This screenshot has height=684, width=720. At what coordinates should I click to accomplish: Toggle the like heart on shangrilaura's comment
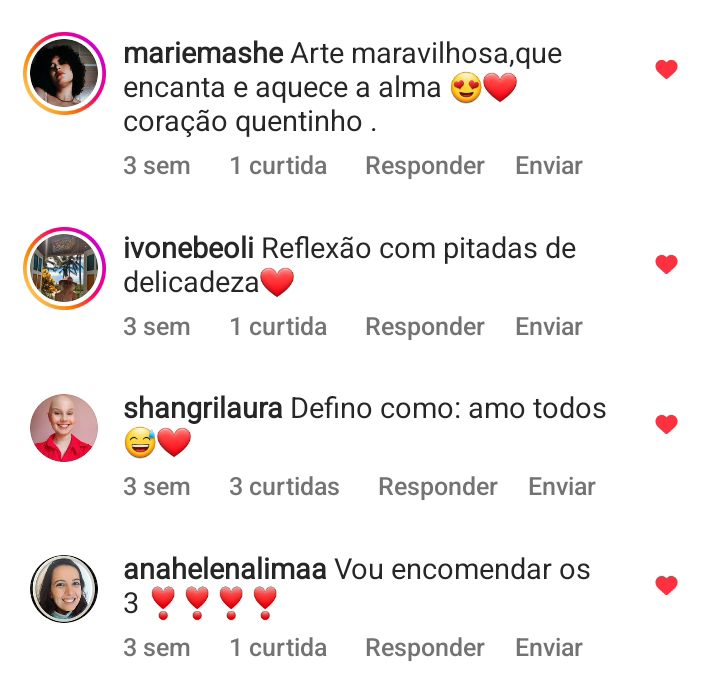pos(666,425)
